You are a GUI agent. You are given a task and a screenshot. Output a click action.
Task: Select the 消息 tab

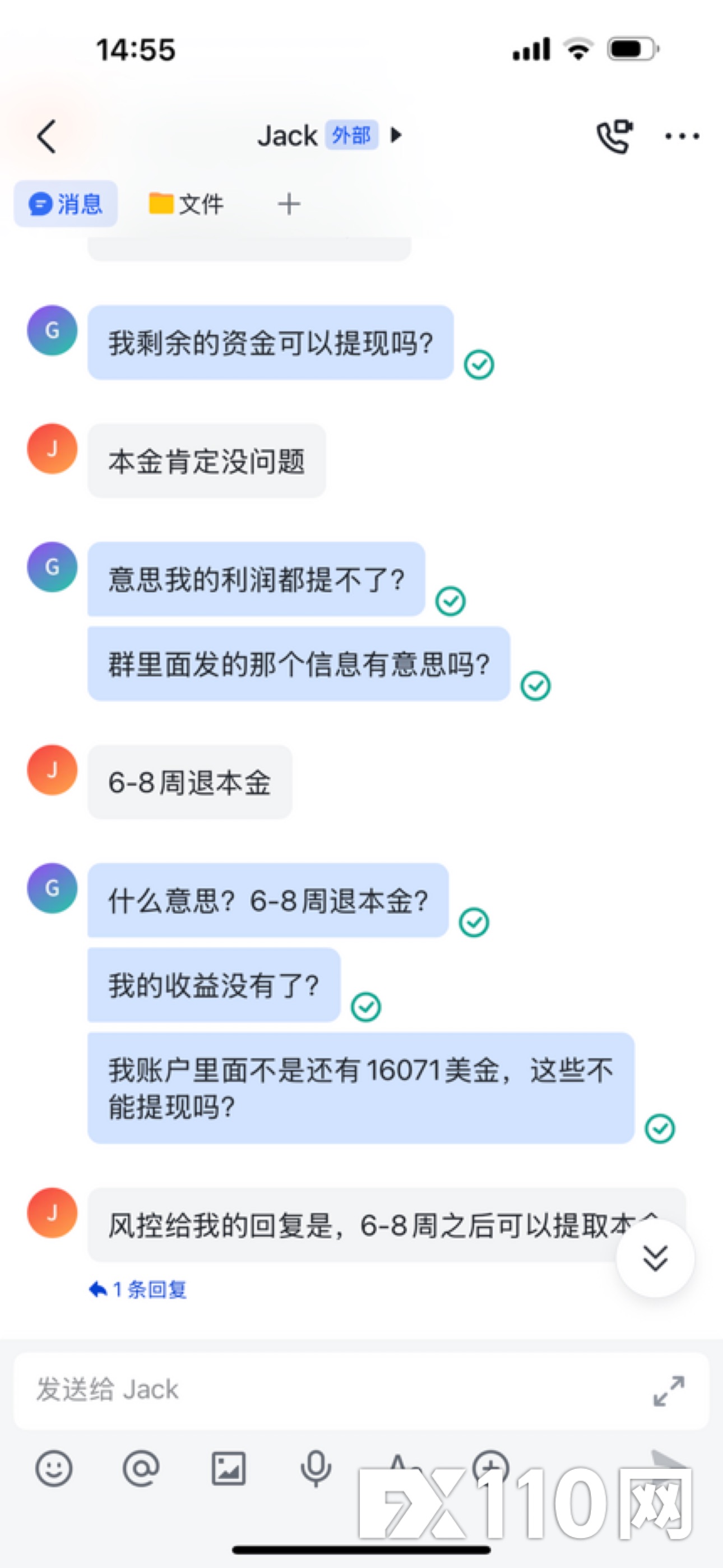click(x=66, y=204)
